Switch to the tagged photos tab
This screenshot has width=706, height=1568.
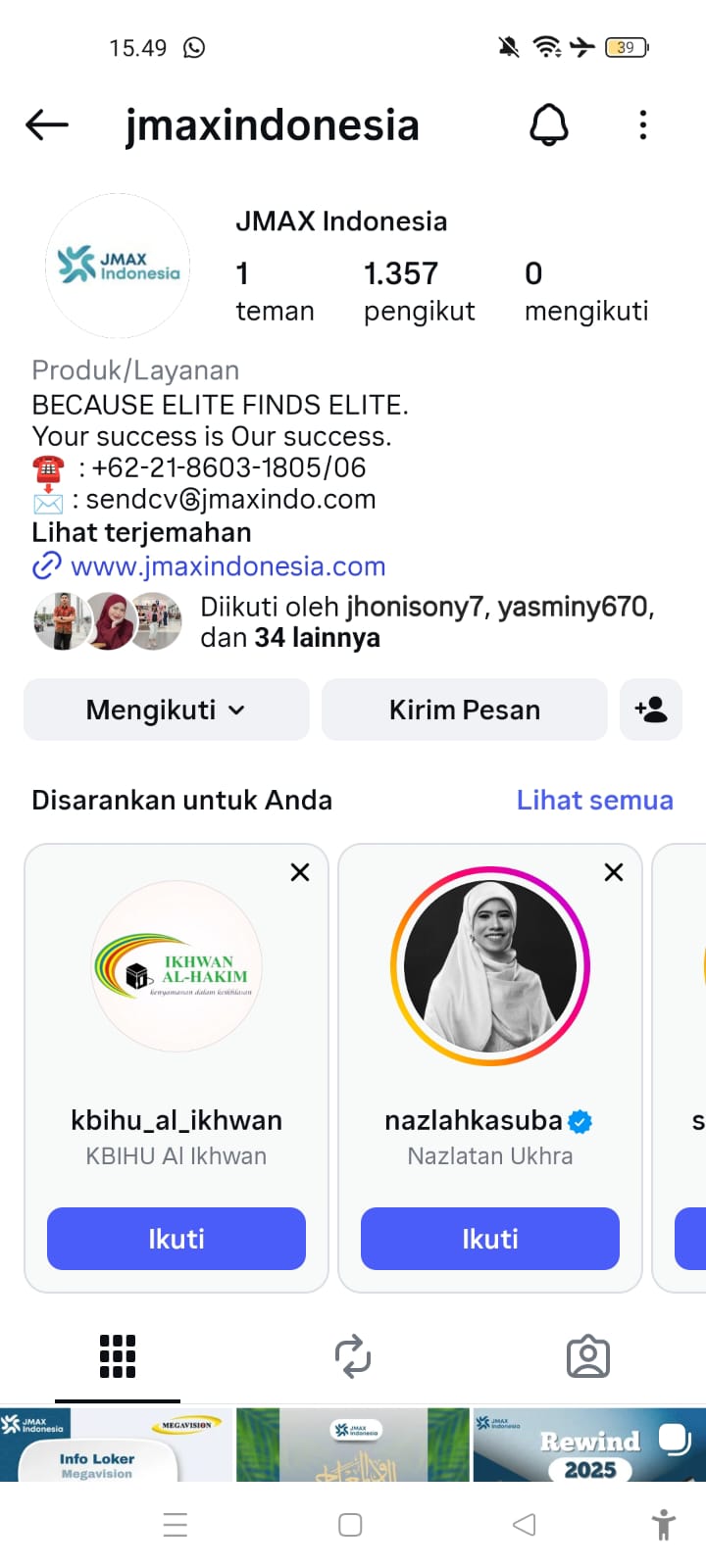point(588,1356)
